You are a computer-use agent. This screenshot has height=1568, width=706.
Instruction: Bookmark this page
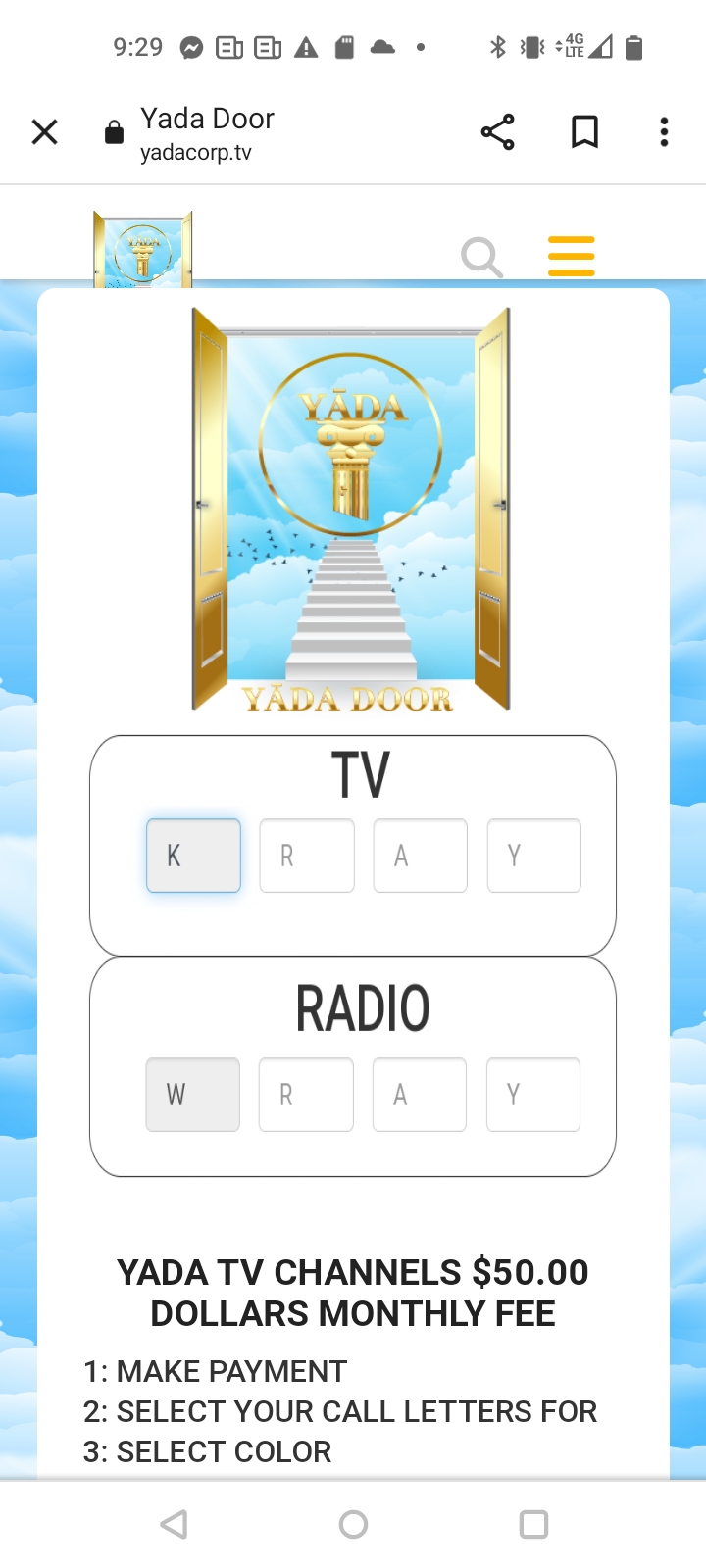point(584,132)
